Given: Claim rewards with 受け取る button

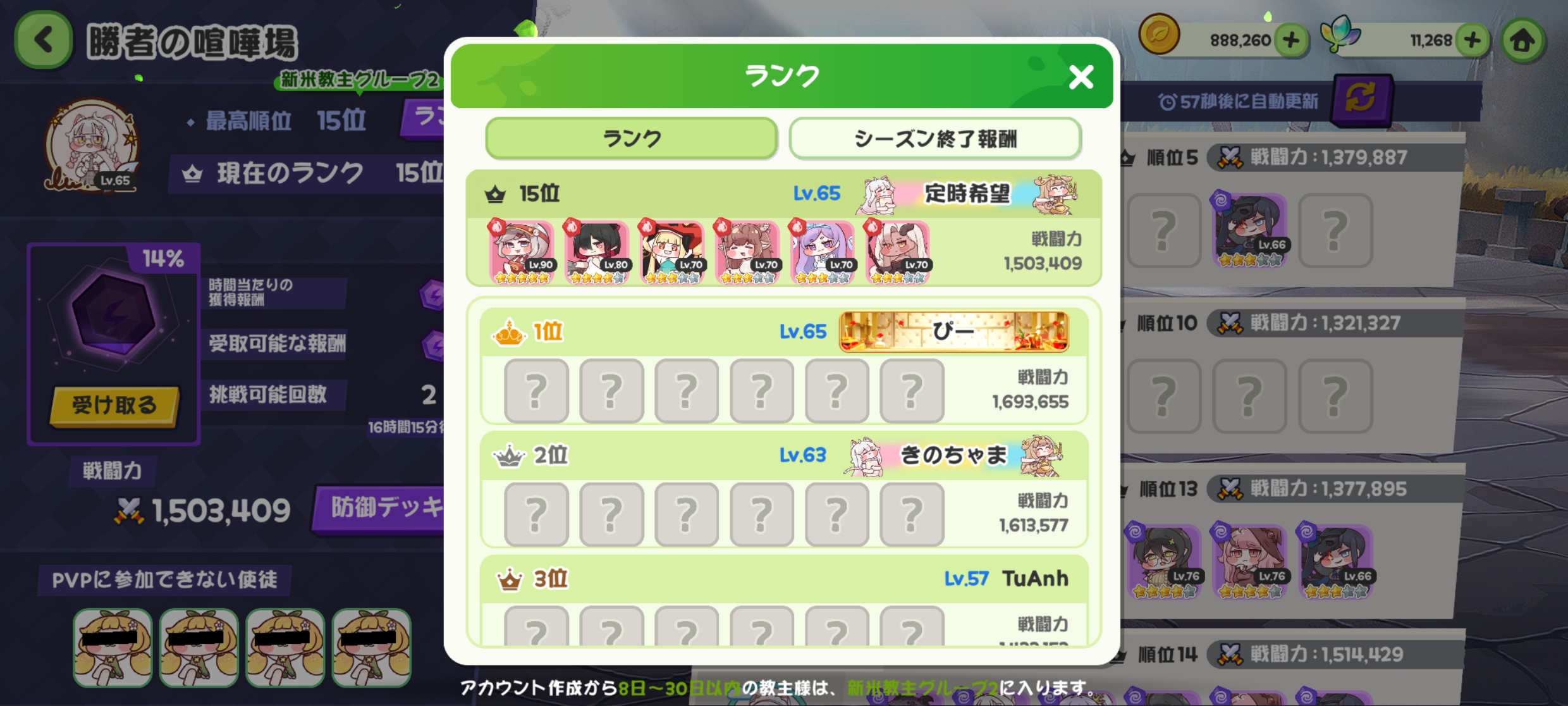Looking at the screenshot, I should 114,405.
